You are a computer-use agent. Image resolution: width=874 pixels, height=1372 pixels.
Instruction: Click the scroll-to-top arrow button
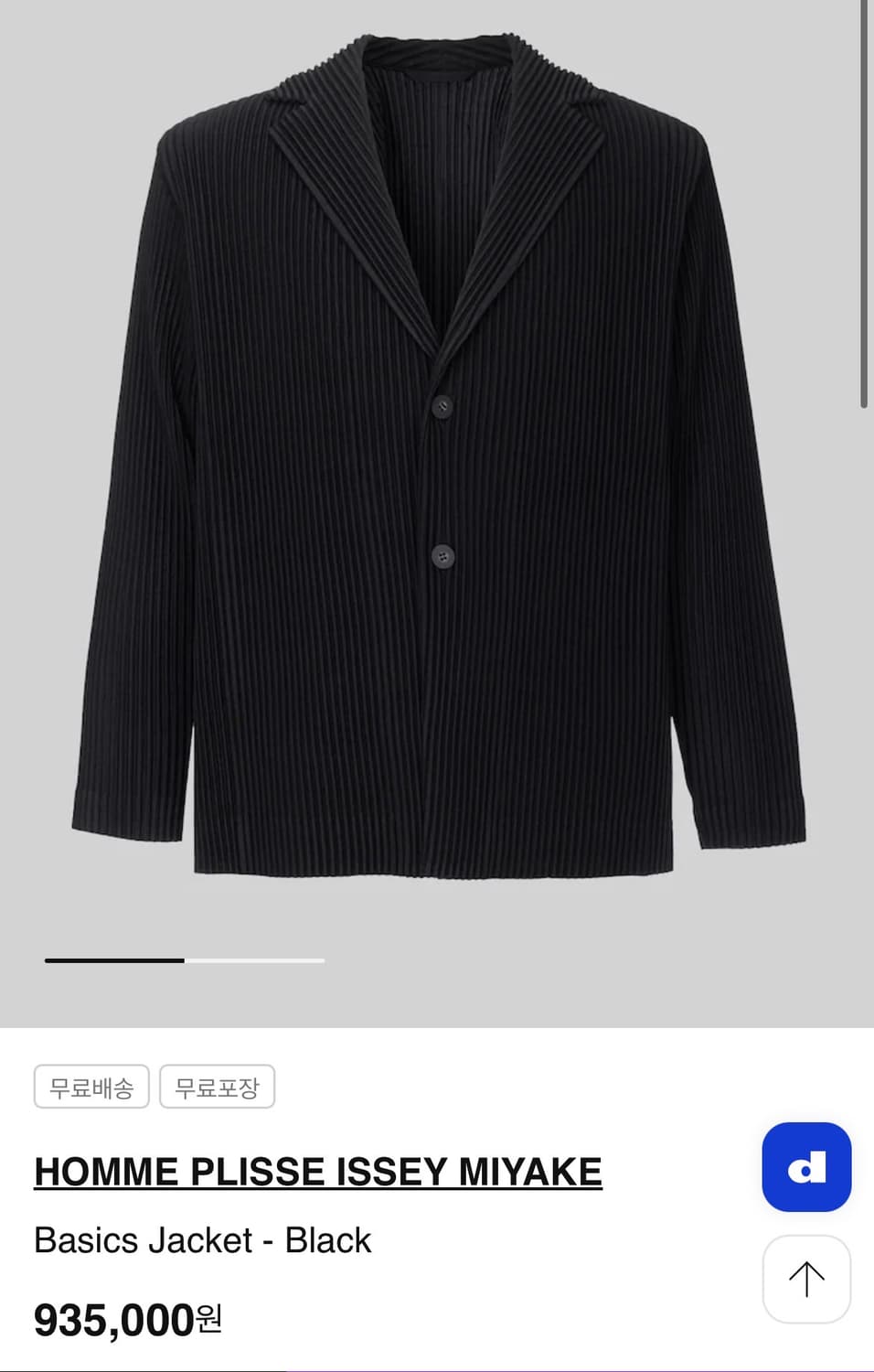(x=805, y=1279)
